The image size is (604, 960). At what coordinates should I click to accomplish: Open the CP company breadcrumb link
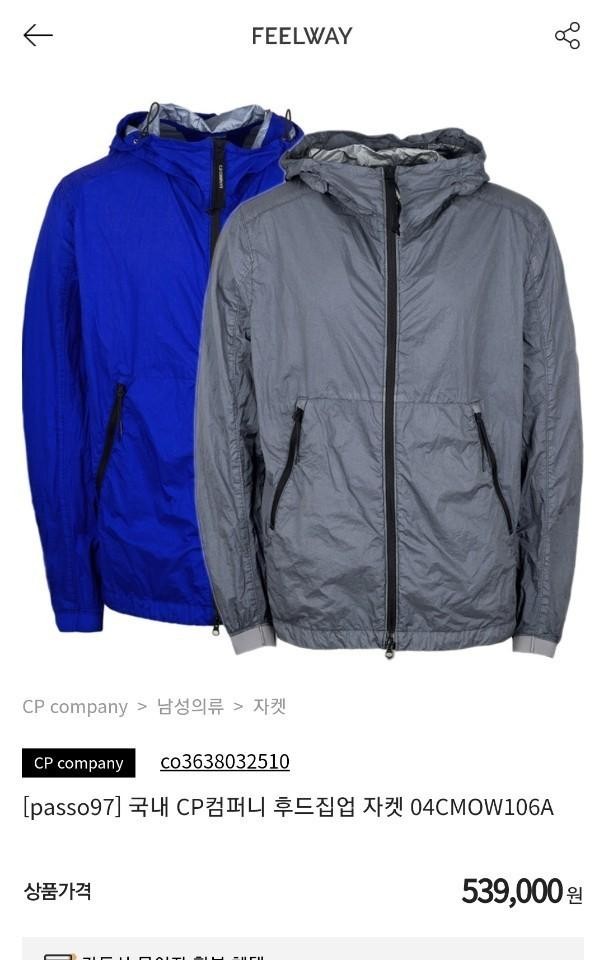(x=75, y=707)
